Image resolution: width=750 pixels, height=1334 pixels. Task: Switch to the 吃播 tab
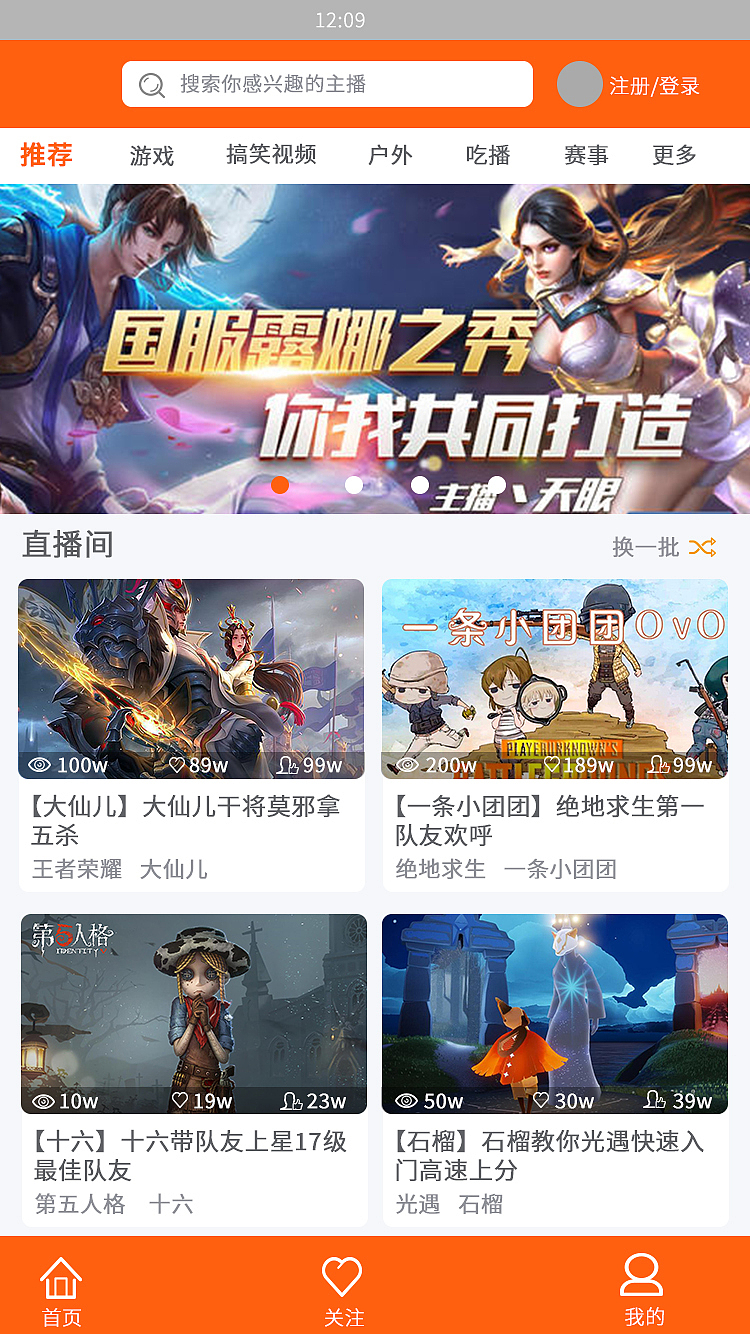point(487,156)
